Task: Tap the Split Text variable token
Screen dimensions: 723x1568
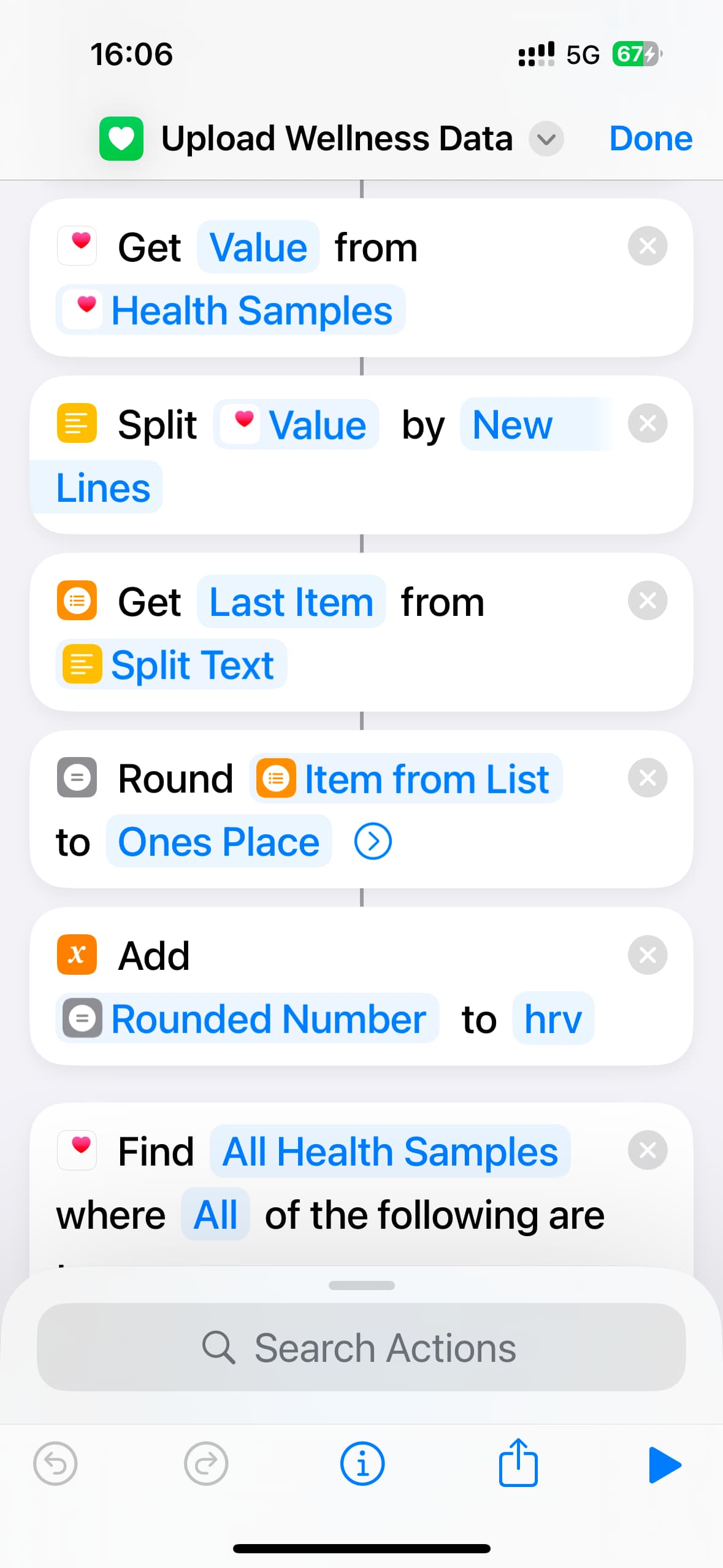Action: (x=171, y=665)
